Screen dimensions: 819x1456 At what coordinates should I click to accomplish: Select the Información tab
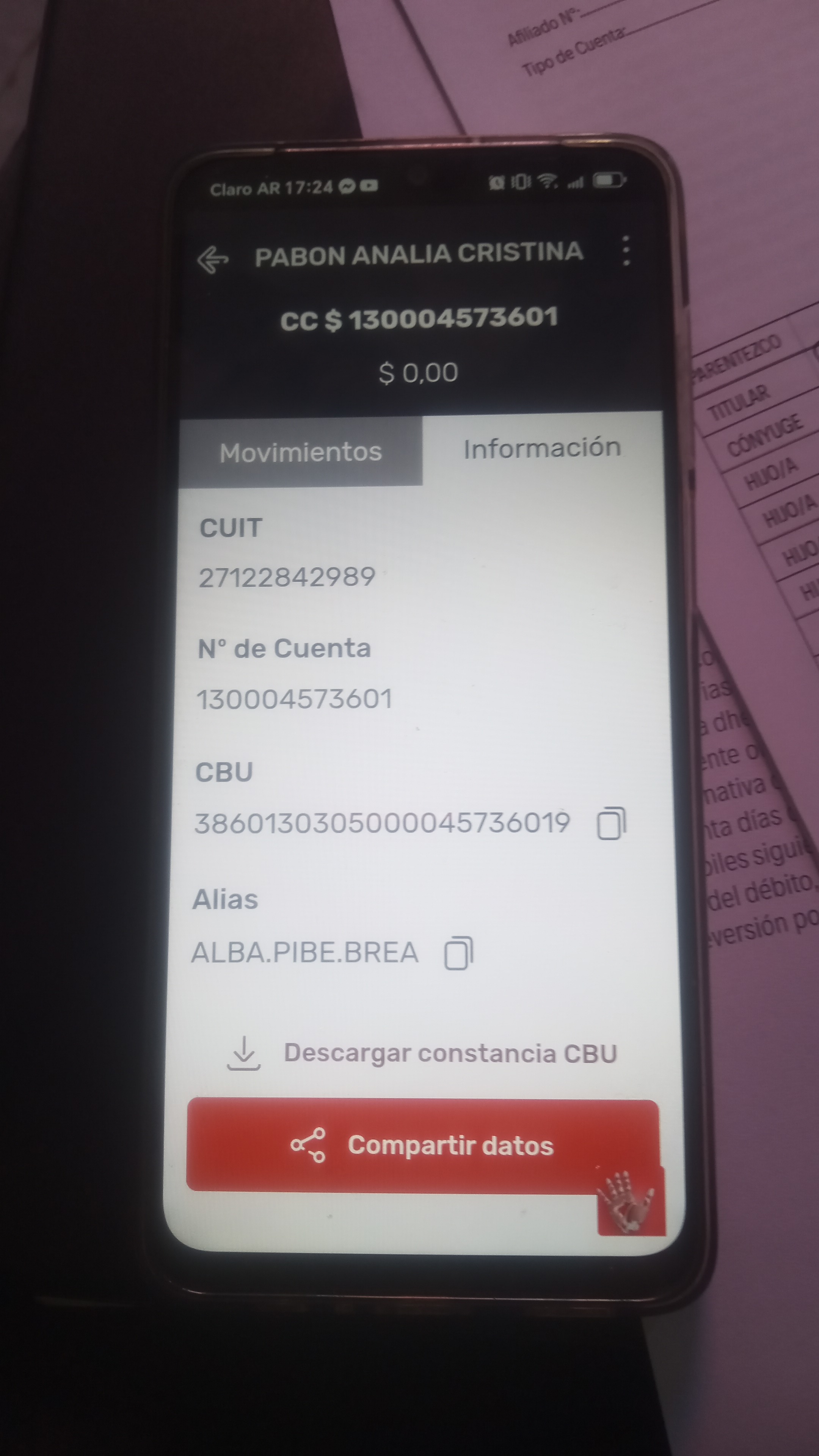click(541, 449)
